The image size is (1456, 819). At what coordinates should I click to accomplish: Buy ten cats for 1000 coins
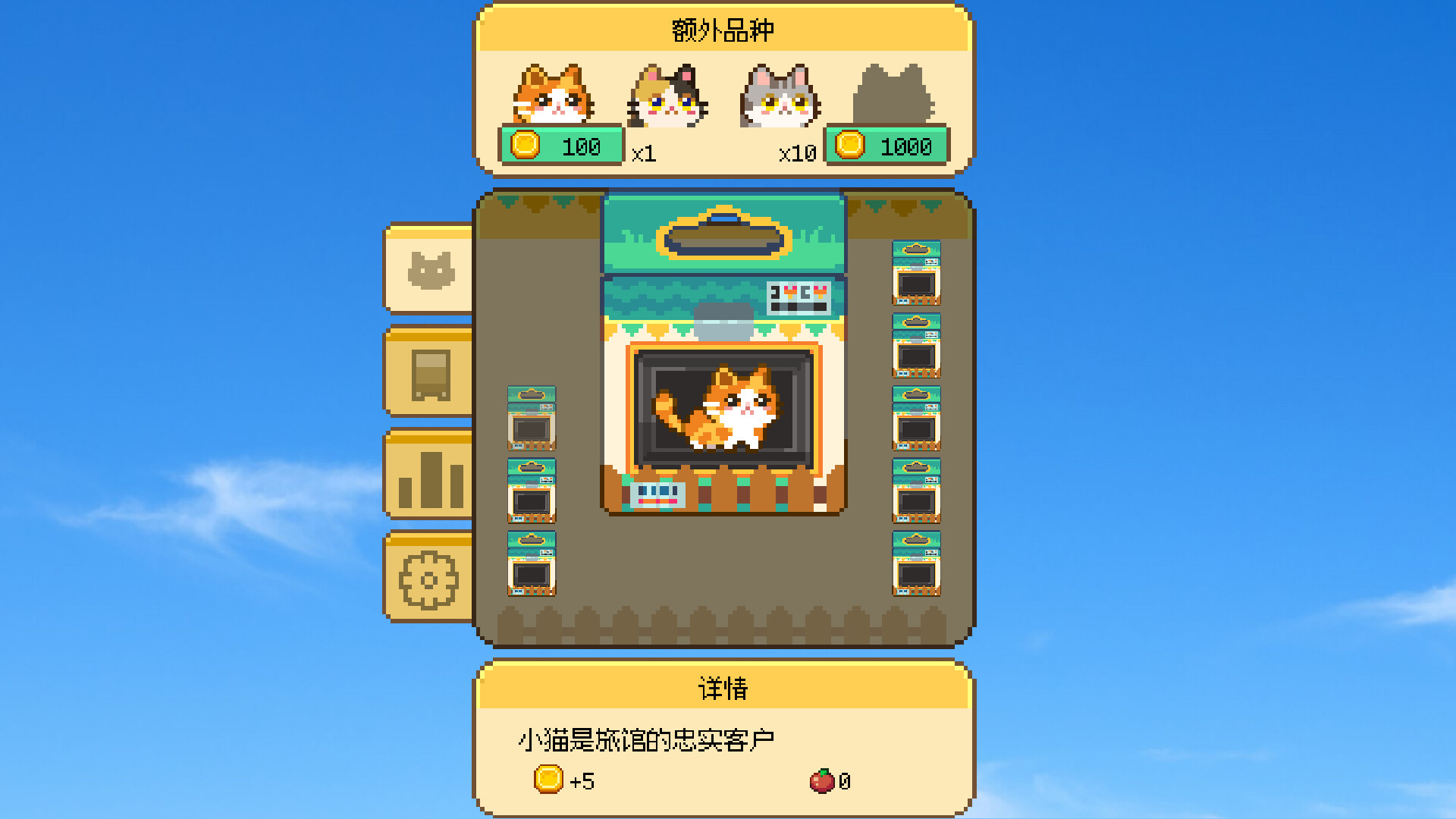pos(886,146)
